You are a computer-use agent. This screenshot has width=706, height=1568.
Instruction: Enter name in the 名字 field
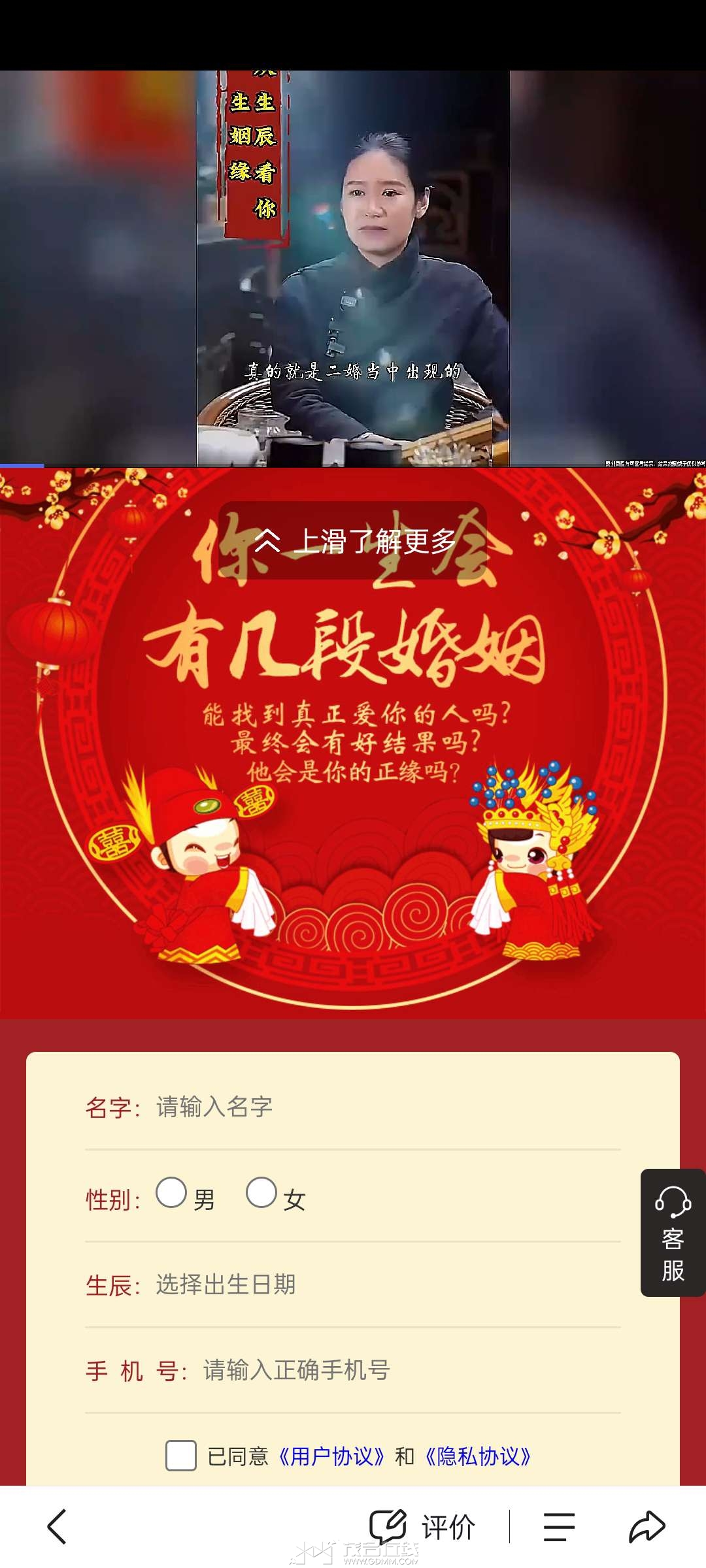[386, 1107]
